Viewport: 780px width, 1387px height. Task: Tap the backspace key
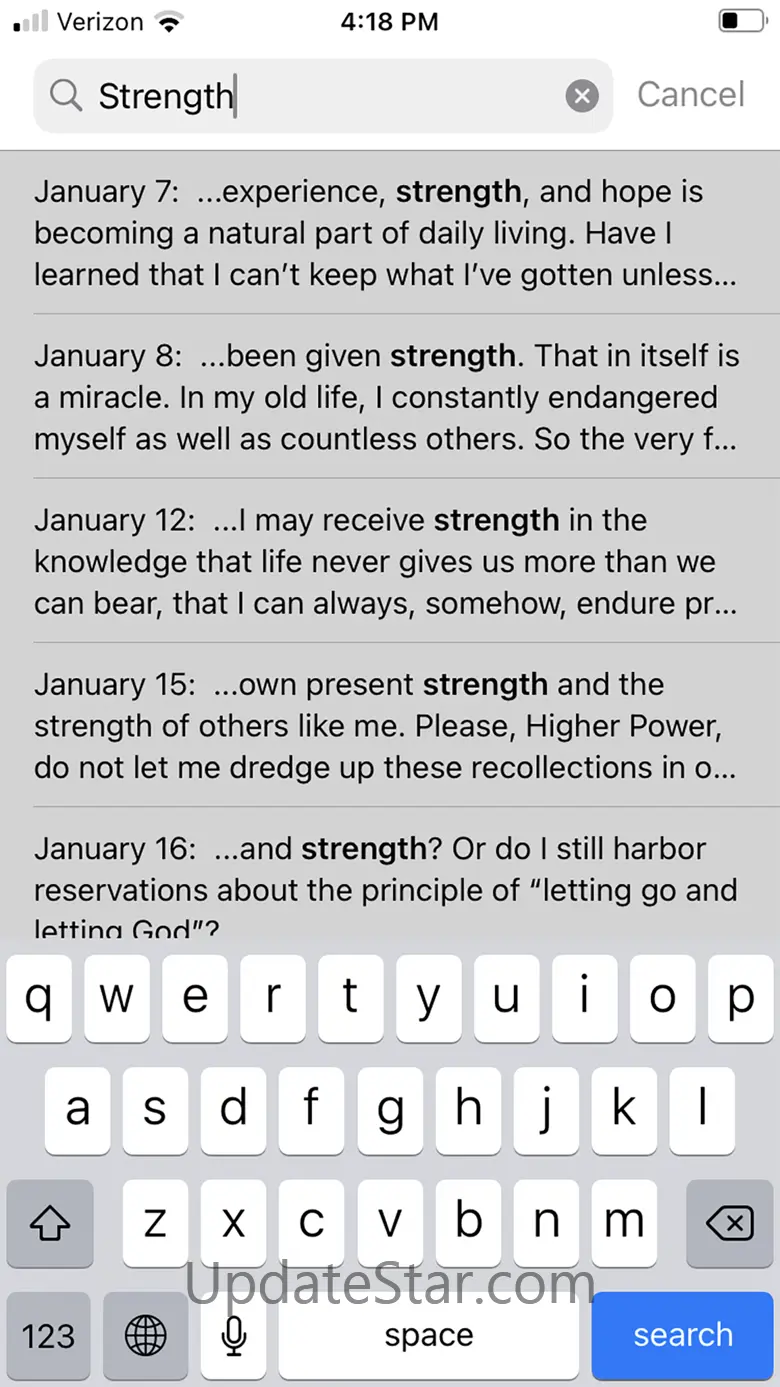tap(730, 1221)
